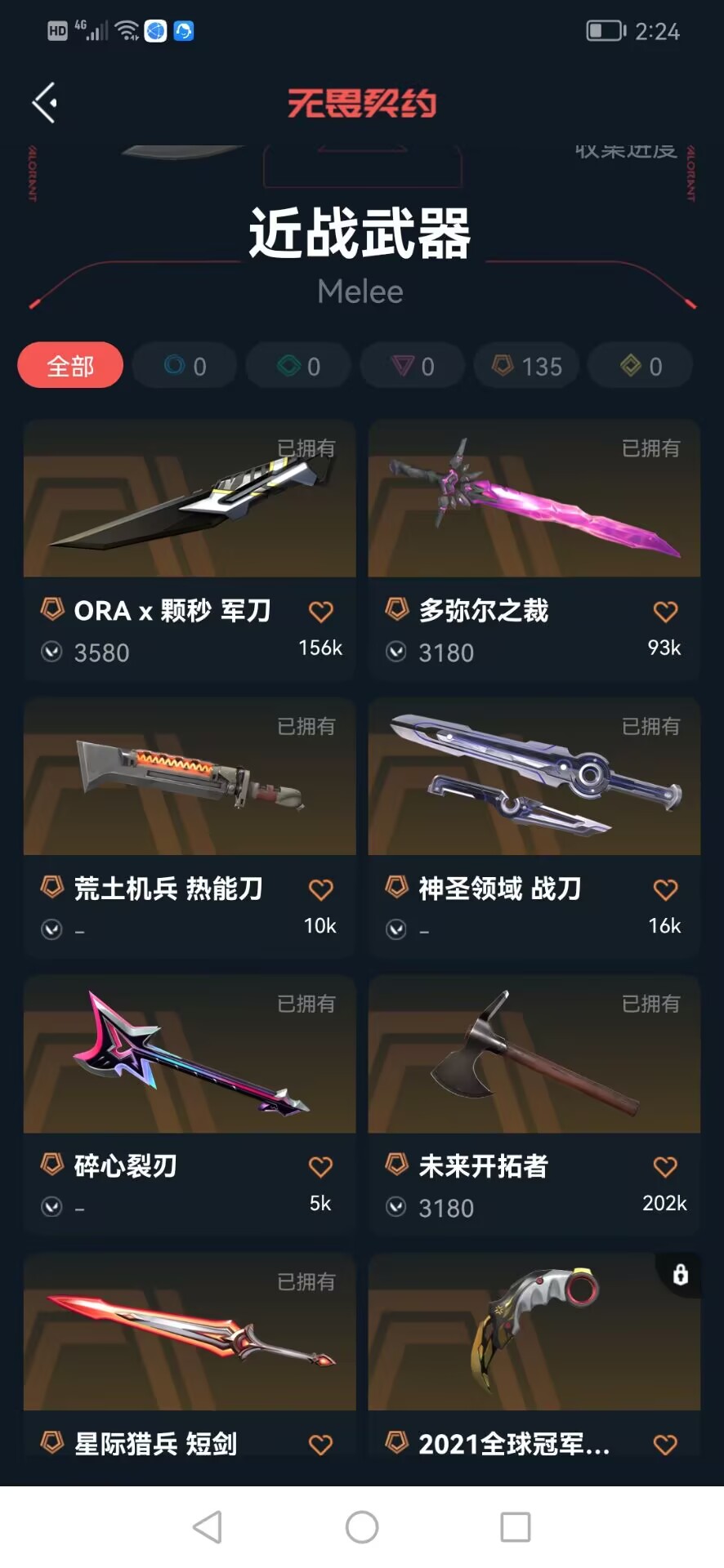Filter by the yellow diamond tier chip
This screenshot has height=1568, width=724.
(641, 365)
